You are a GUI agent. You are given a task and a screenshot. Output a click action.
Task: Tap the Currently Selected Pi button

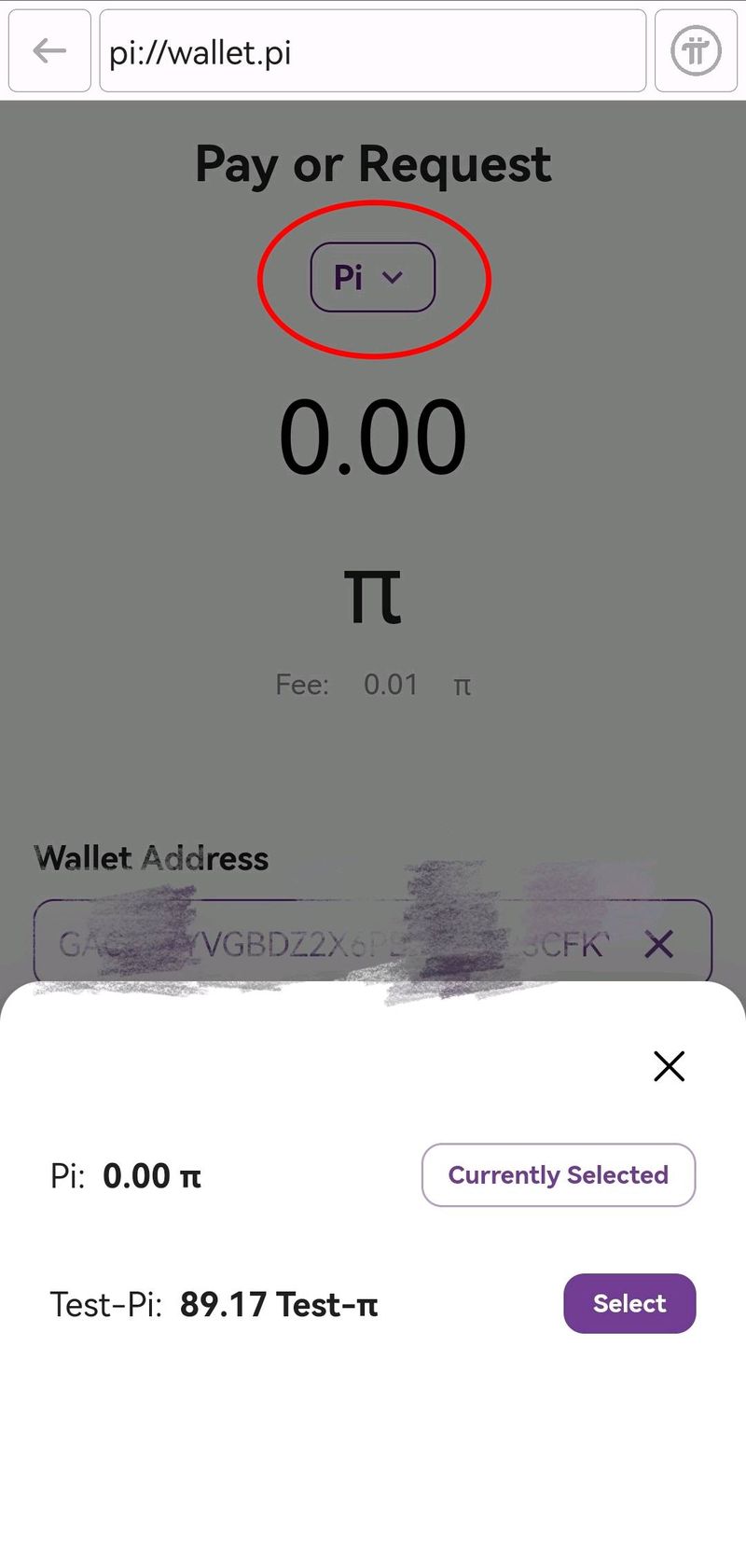click(x=558, y=1174)
